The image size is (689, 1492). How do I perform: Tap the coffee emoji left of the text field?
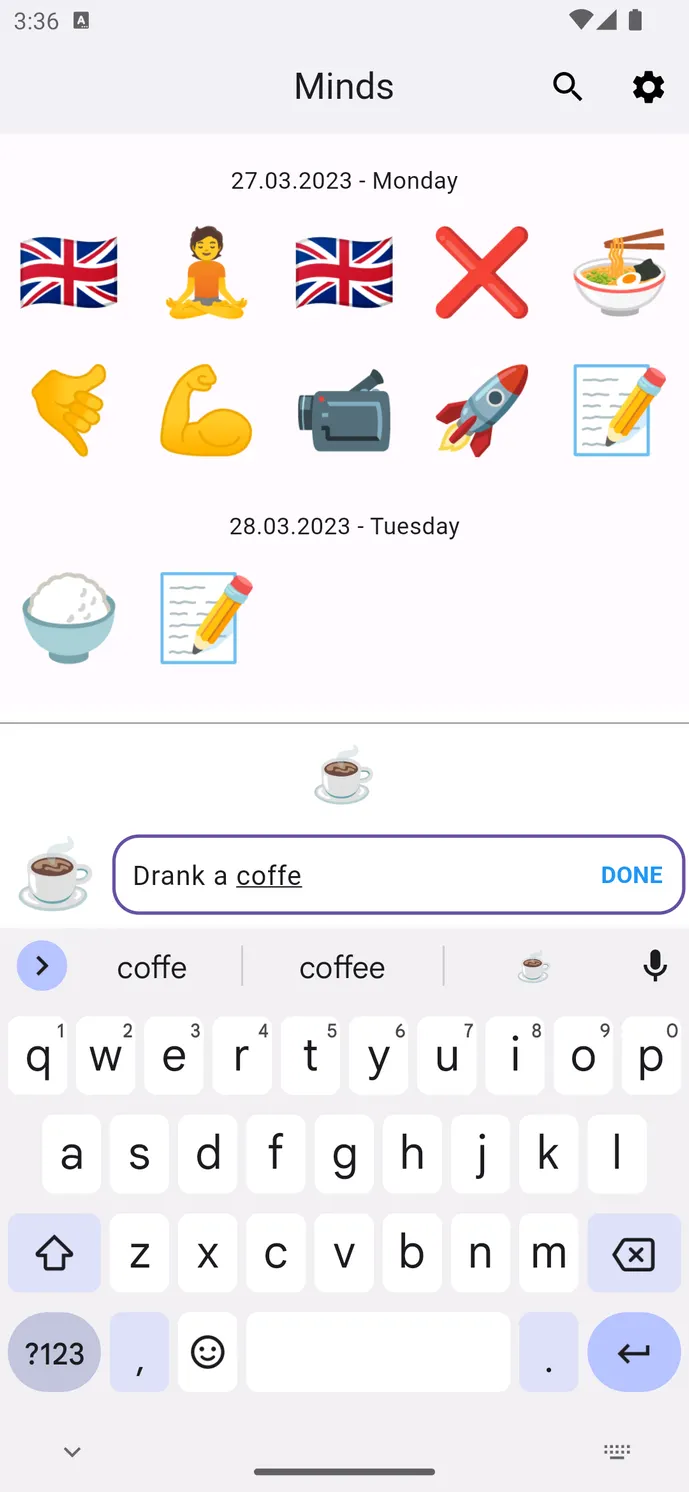coord(55,874)
